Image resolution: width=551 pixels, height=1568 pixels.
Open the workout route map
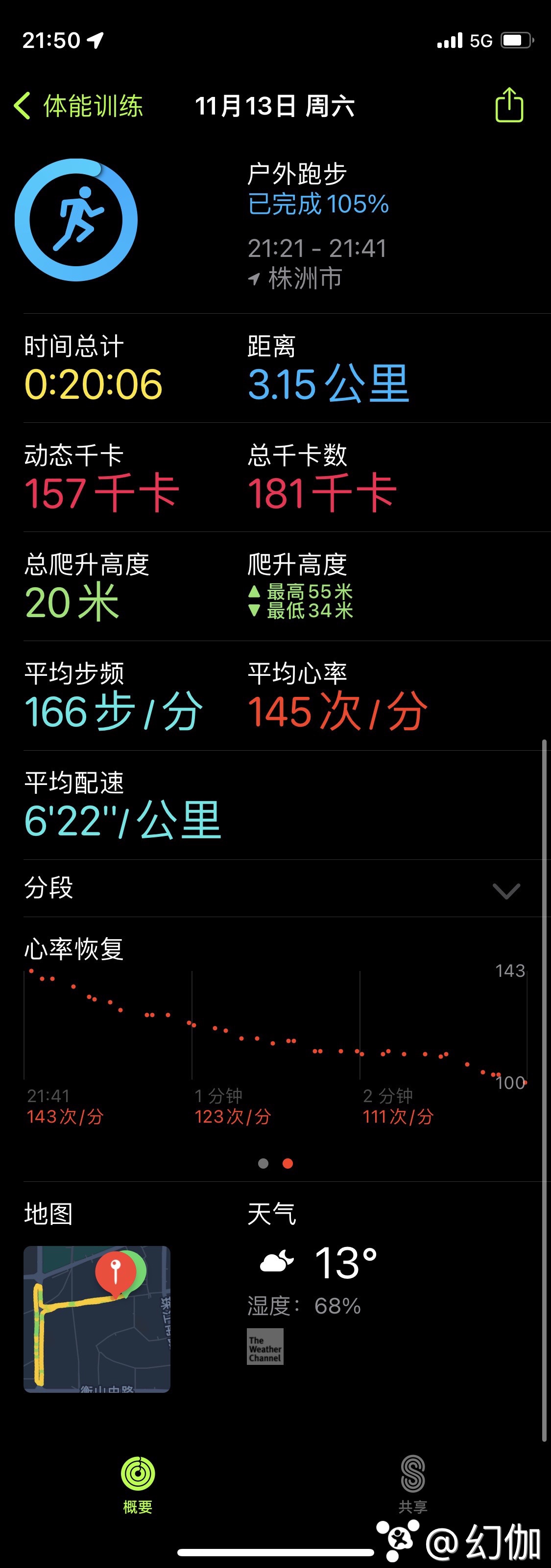[x=97, y=1319]
